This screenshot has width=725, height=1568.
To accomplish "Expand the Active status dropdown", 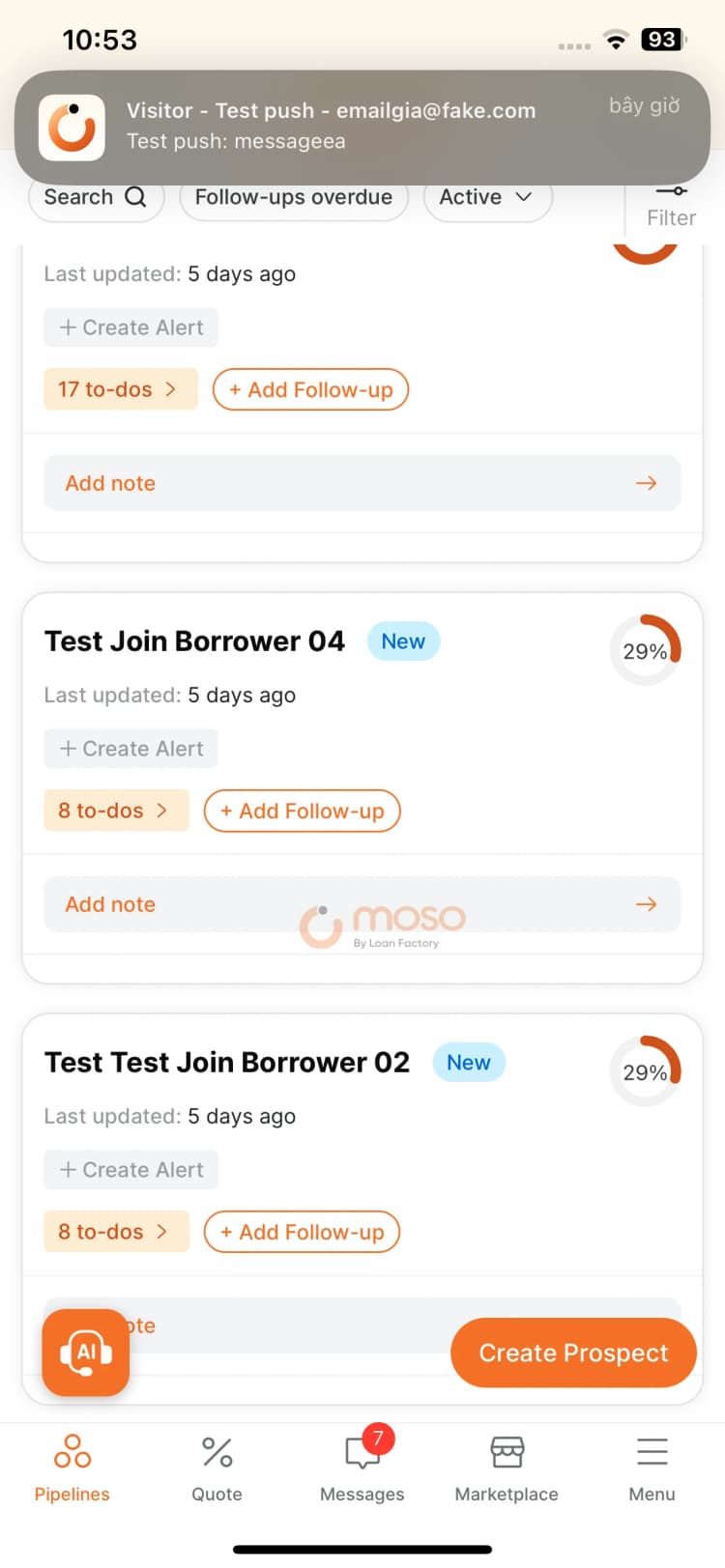I will tap(486, 198).
